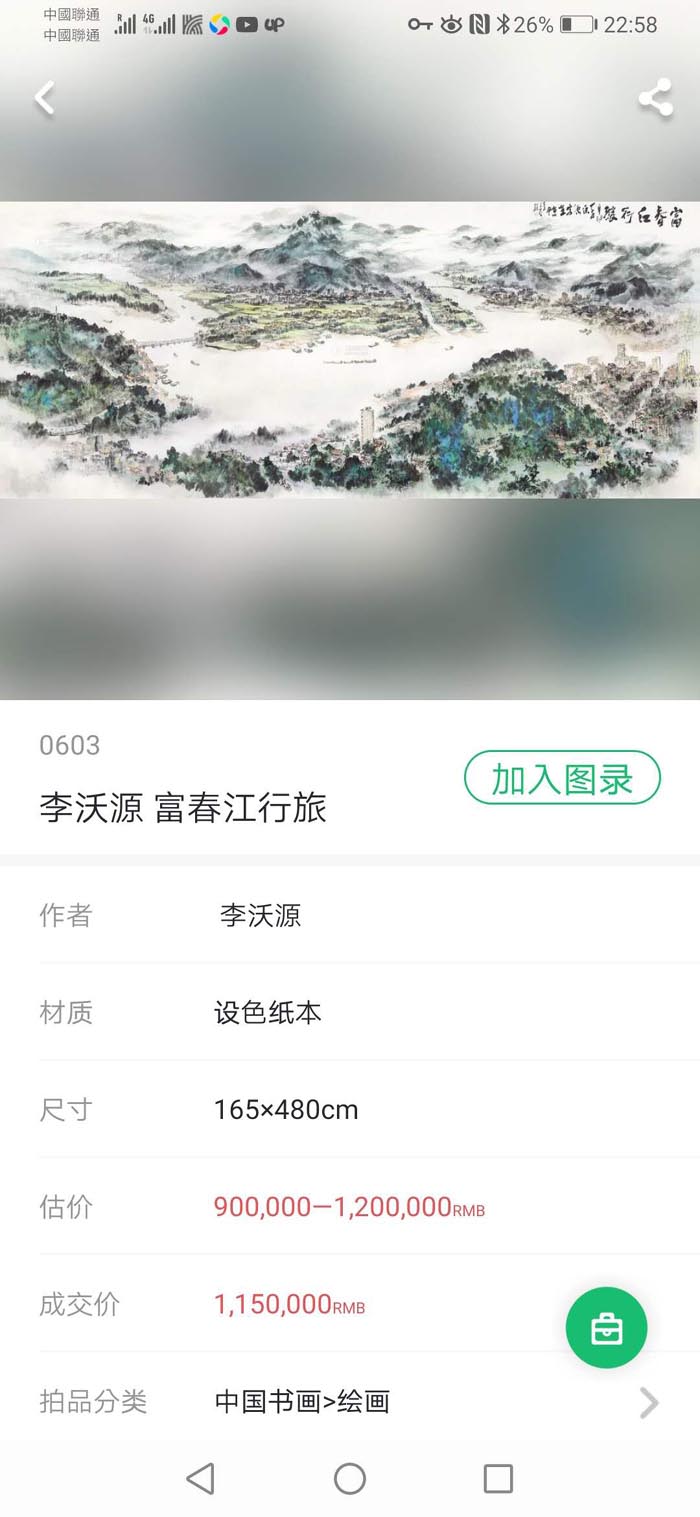
Task: Open the green briefcase floating button
Action: point(606,1328)
